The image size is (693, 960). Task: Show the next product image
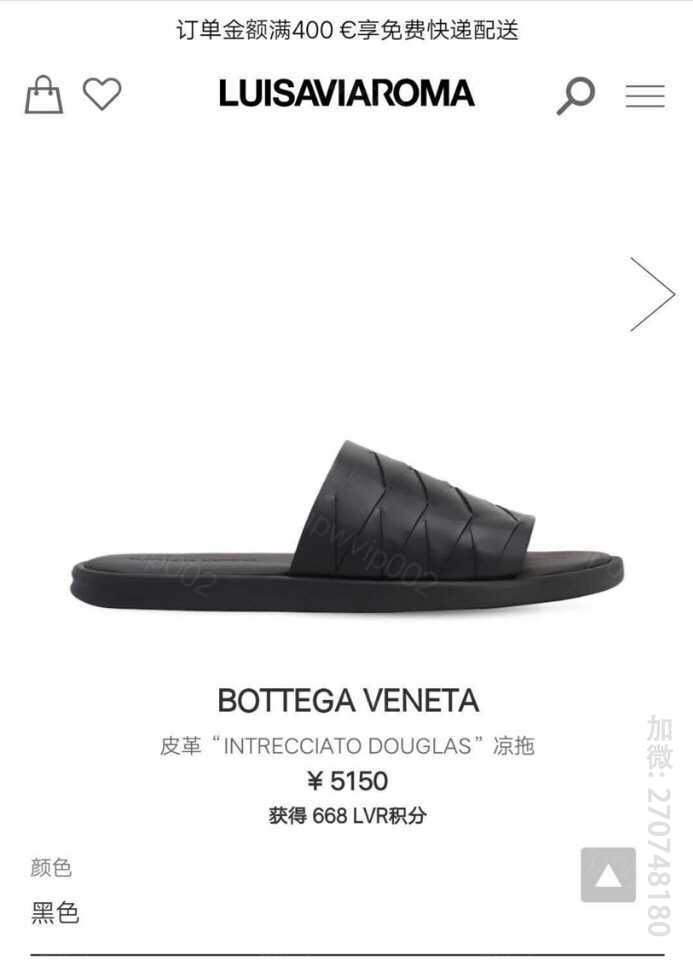click(x=652, y=294)
